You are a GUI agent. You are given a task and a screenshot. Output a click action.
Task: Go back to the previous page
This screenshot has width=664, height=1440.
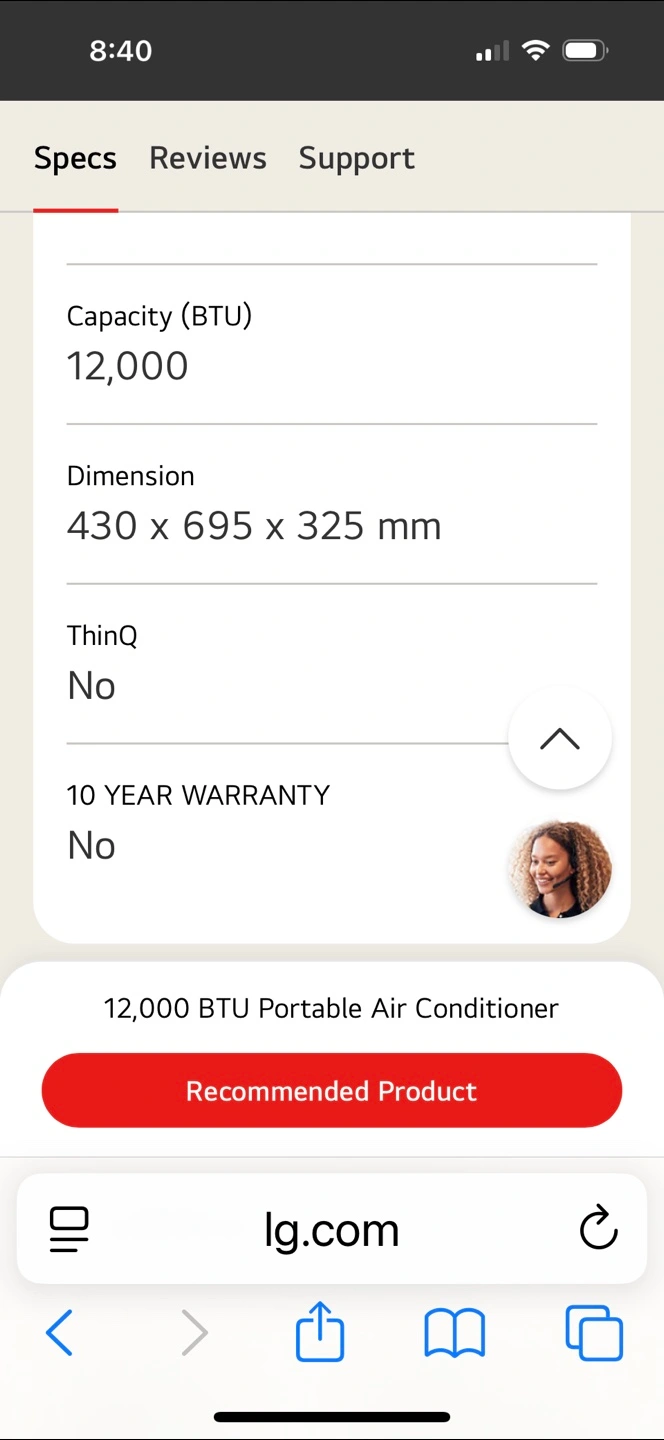tap(60, 1333)
